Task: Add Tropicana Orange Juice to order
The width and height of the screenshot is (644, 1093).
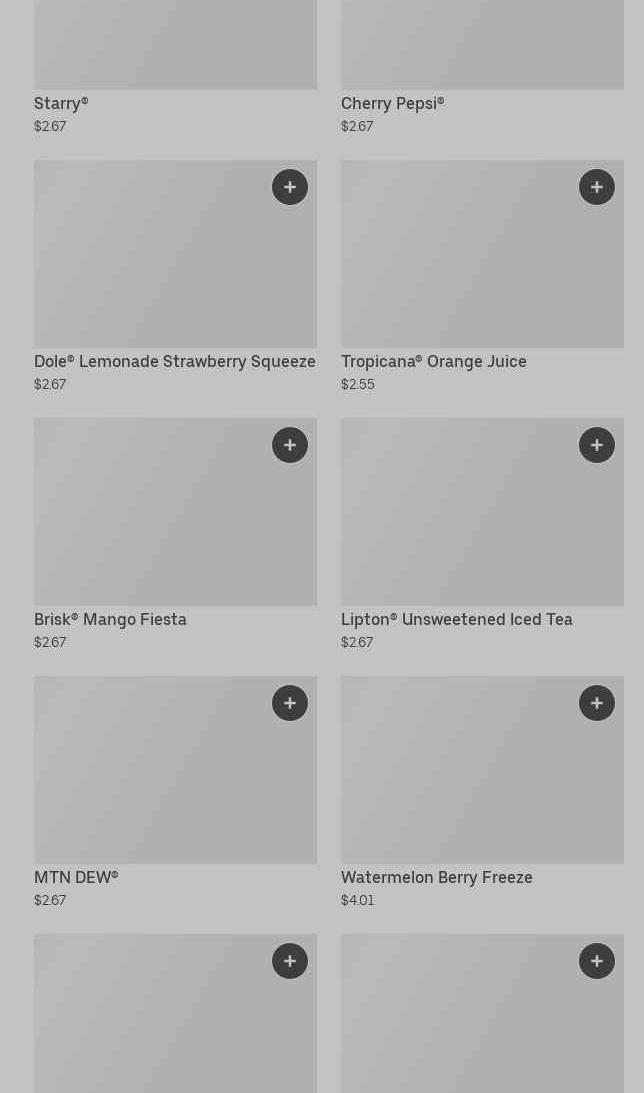Action: click(597, 187)
